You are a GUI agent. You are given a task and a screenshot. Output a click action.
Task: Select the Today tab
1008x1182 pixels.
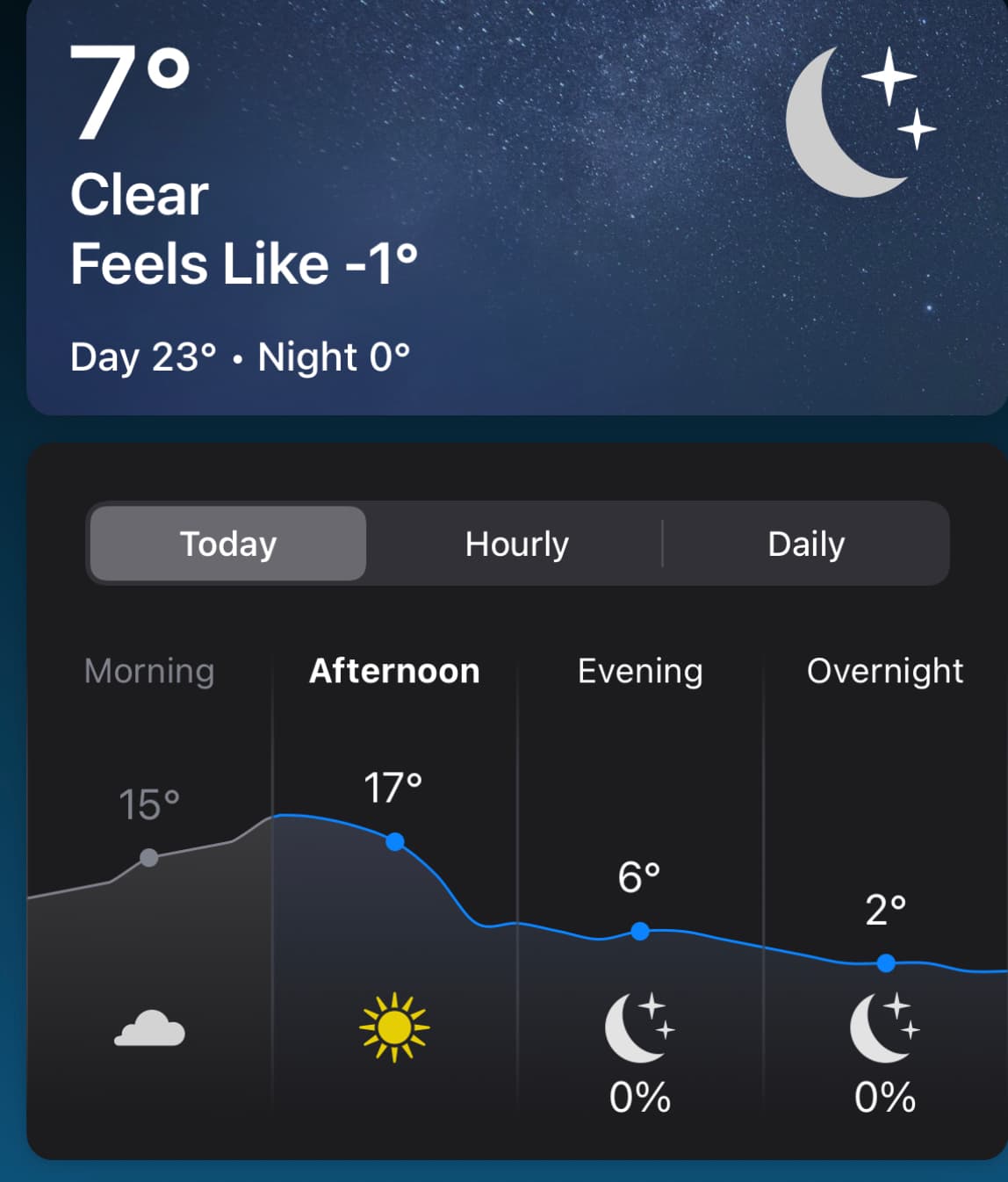click(x=228, y=544)
